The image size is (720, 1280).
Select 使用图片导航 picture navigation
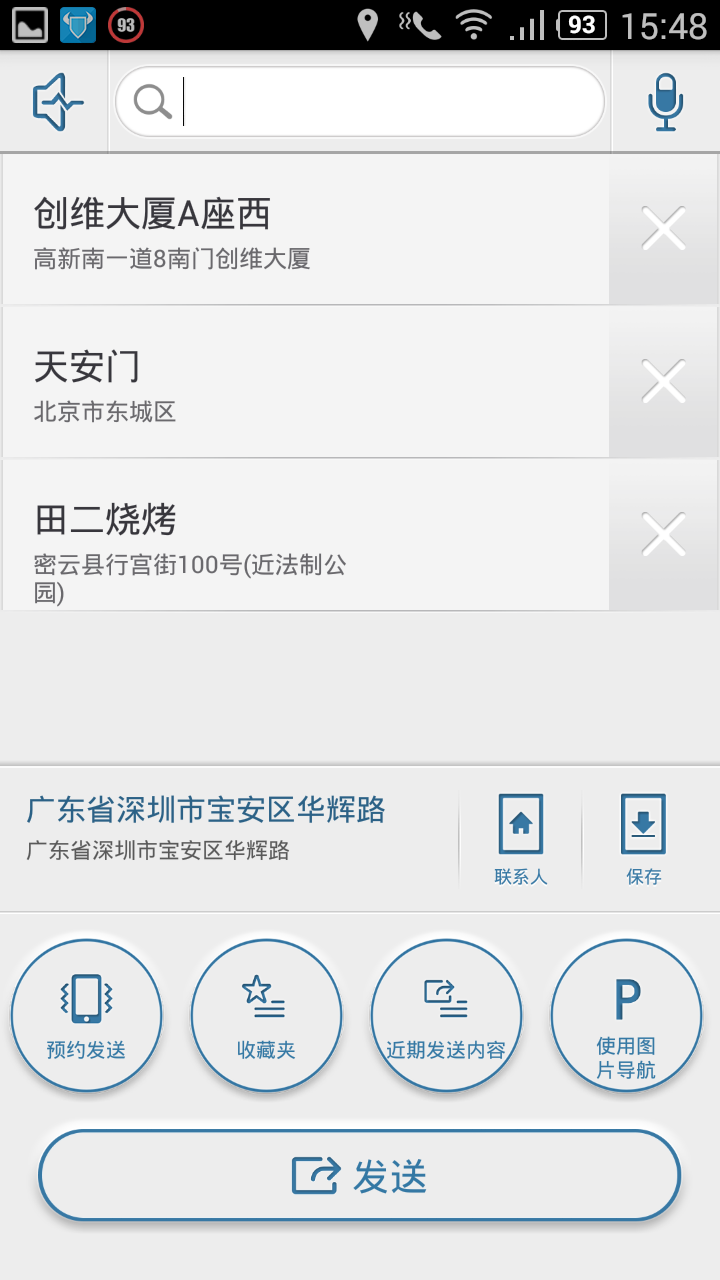click(x=626, y=1015)
